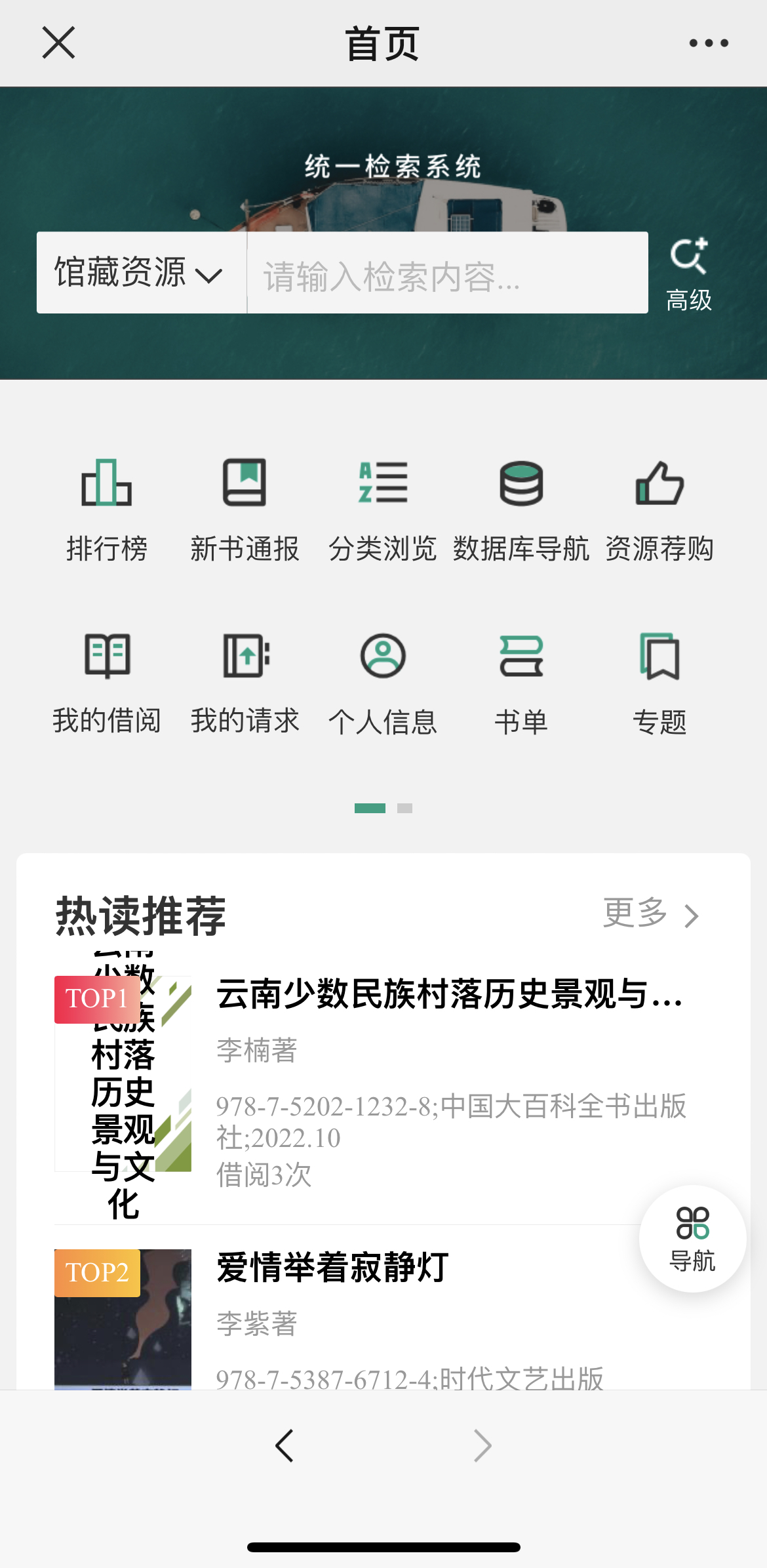This screenshot has width=767, height=1568.
Task: Open the 书单 book lists
Action: coord(521,683)
